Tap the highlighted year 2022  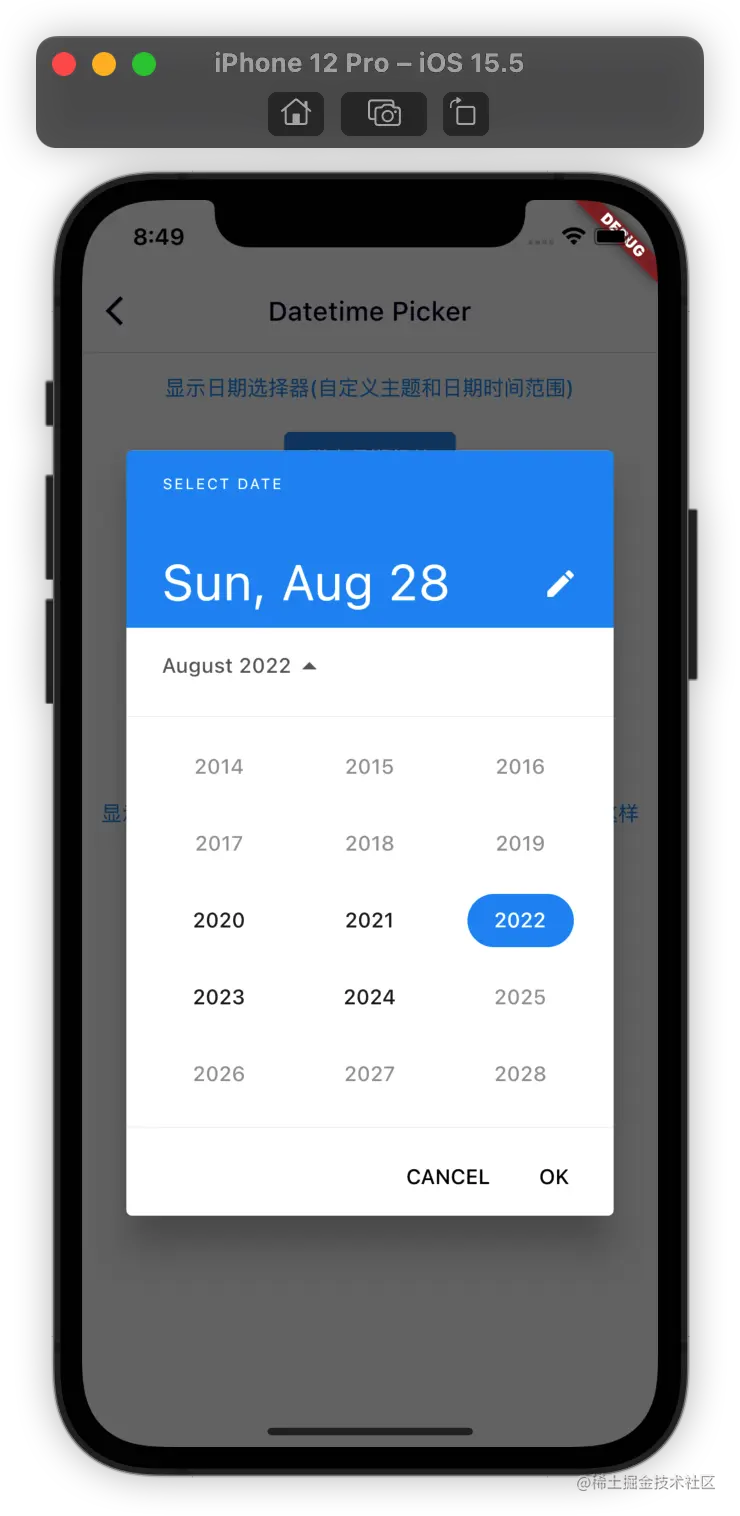[x=520, y=921]
